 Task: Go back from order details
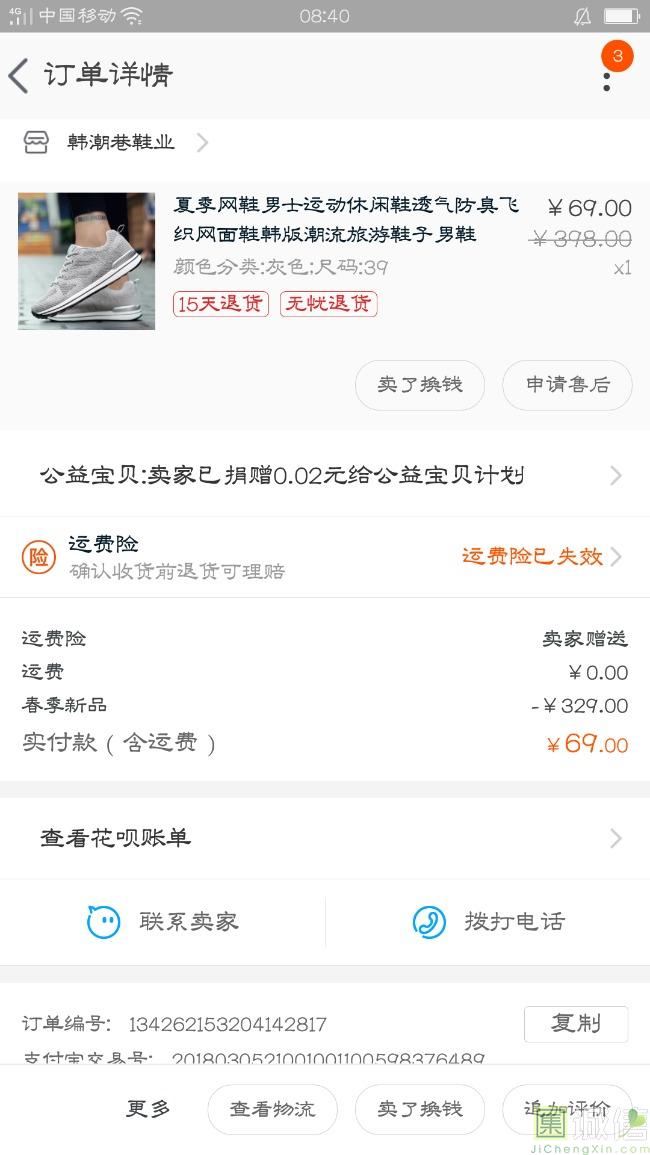pyautogui.click(x=19, y=76)
